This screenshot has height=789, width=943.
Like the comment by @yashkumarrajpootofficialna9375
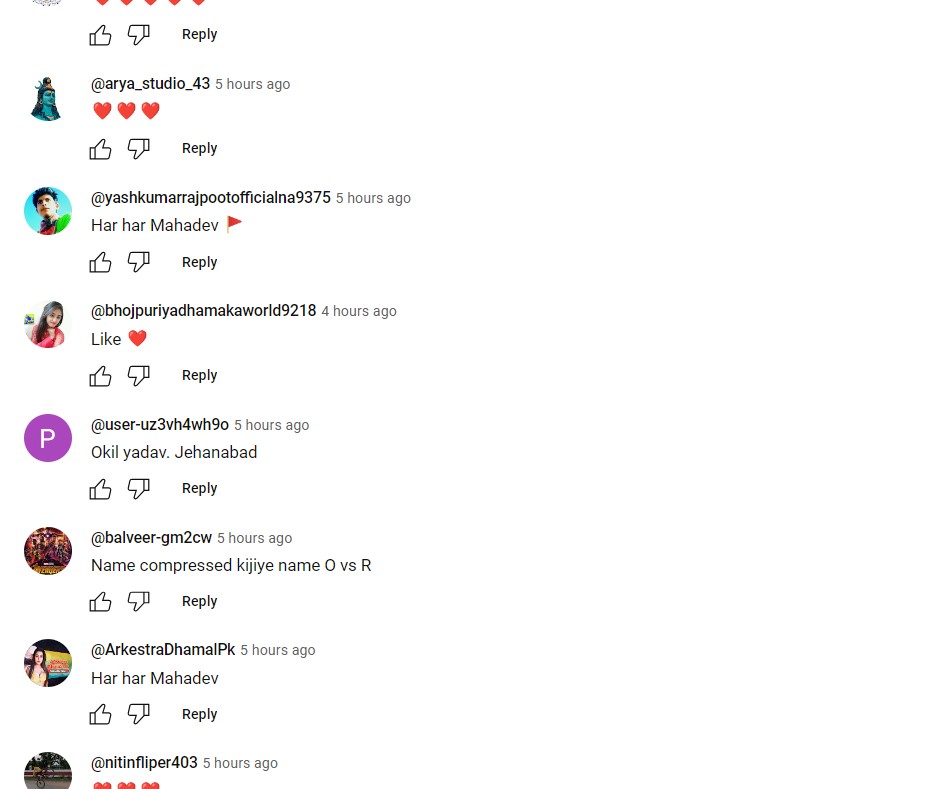101,263
